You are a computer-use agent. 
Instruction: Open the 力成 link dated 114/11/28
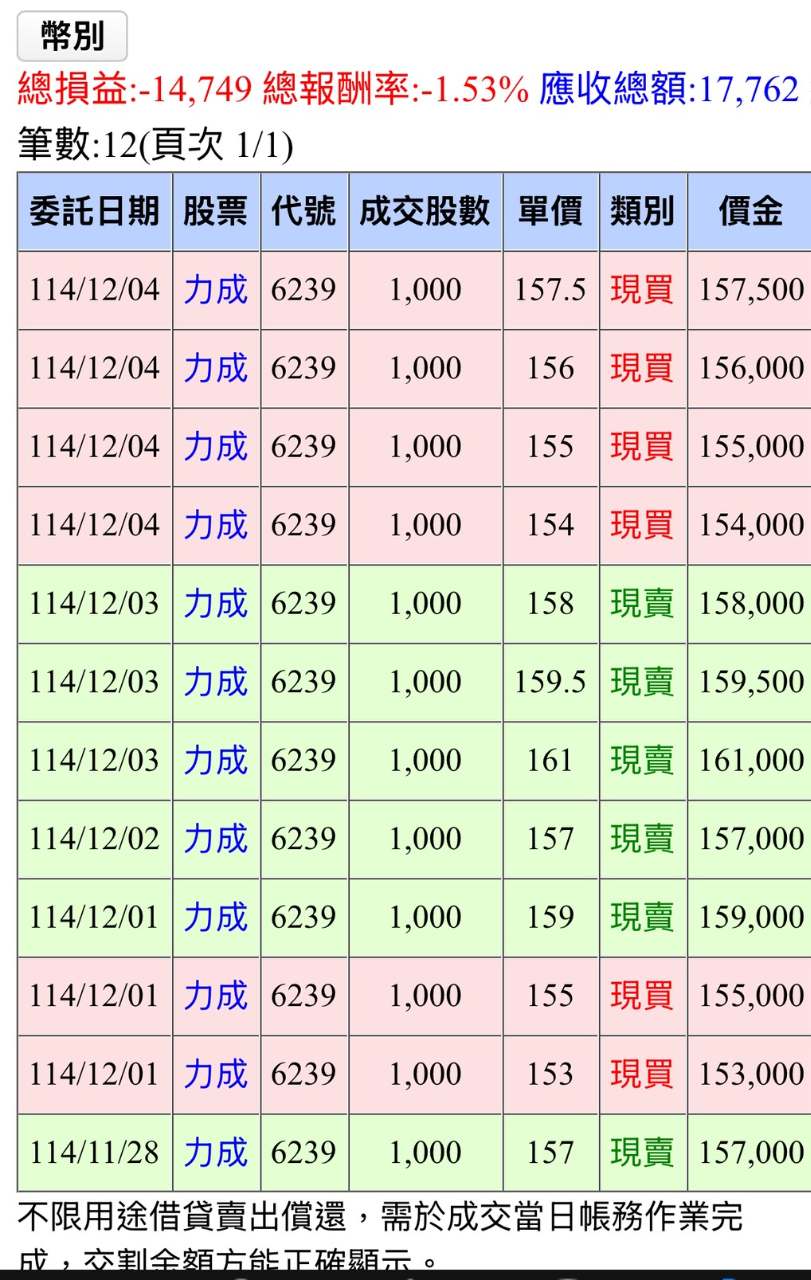[215, 1152]
